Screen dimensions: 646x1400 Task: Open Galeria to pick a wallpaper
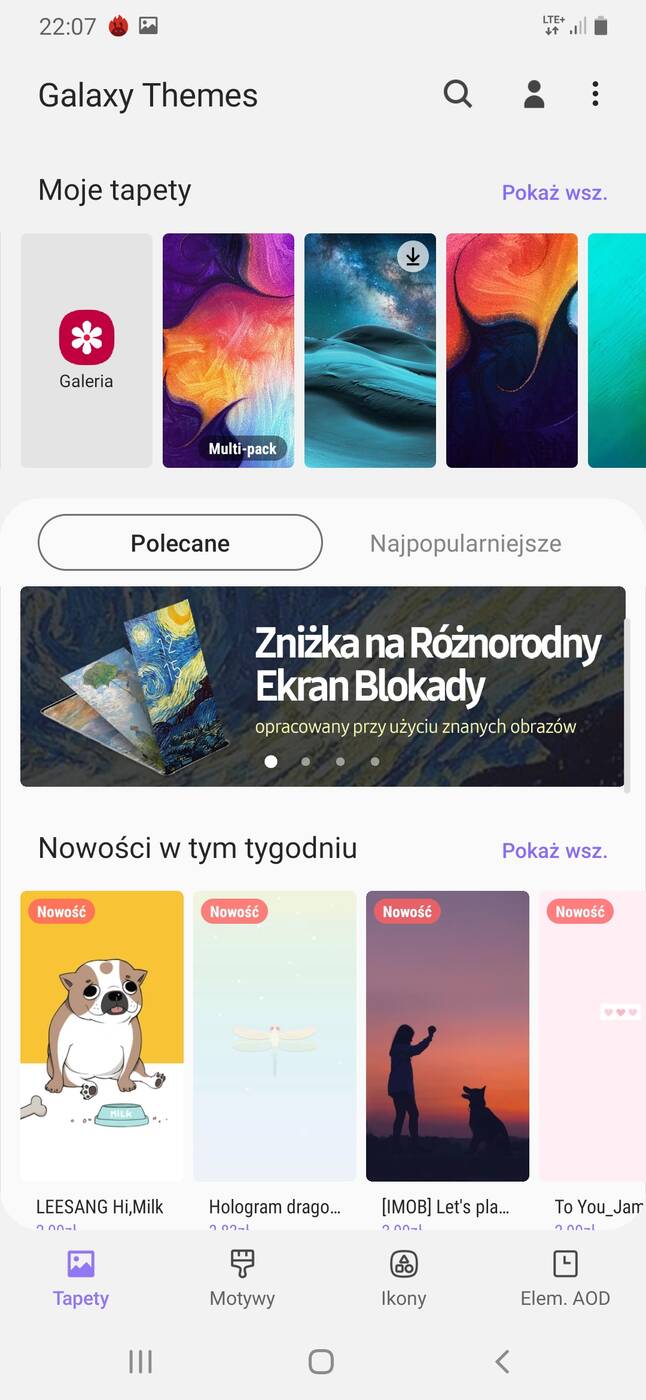[x=86, y=350]
